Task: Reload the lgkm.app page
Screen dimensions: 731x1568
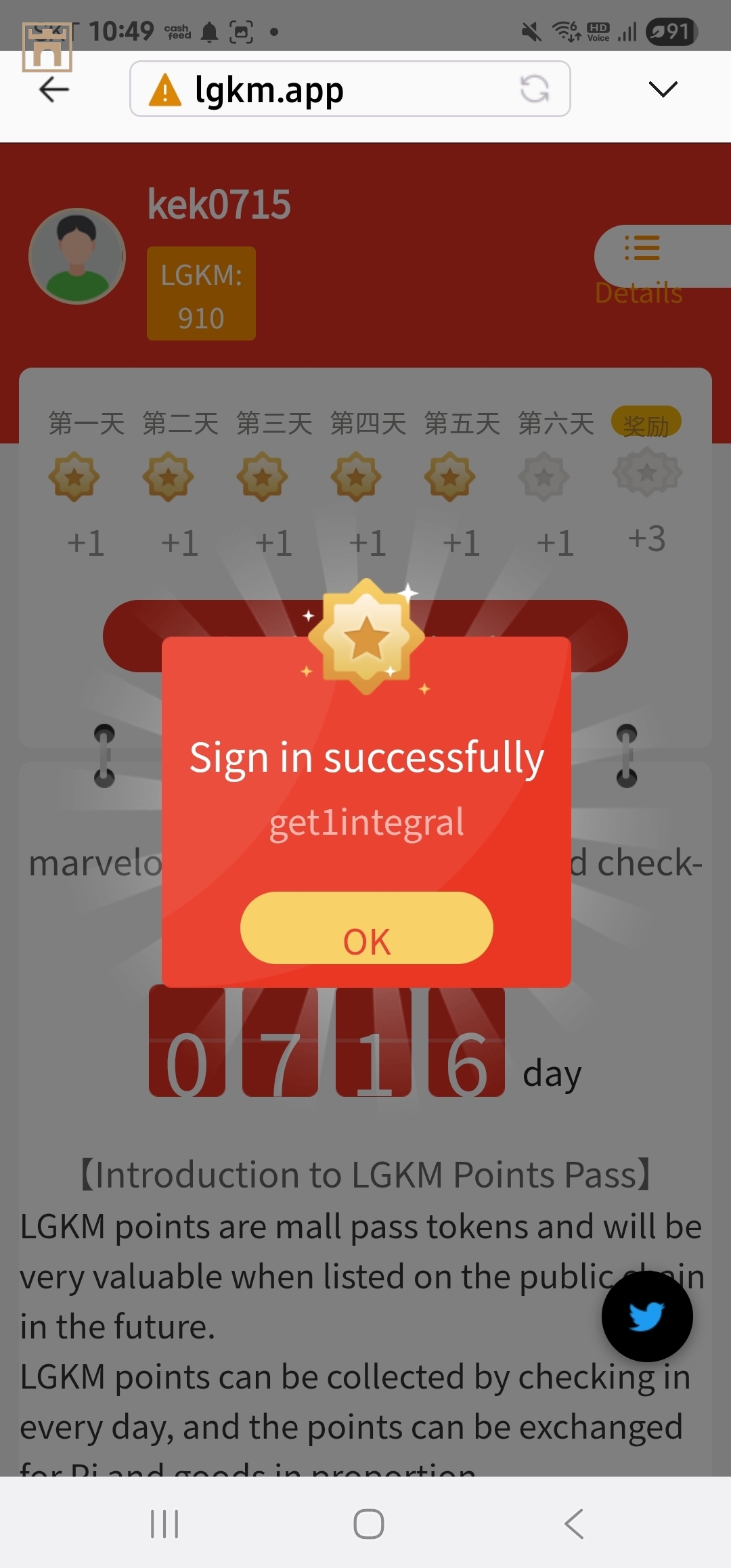Action: [534, 89]
